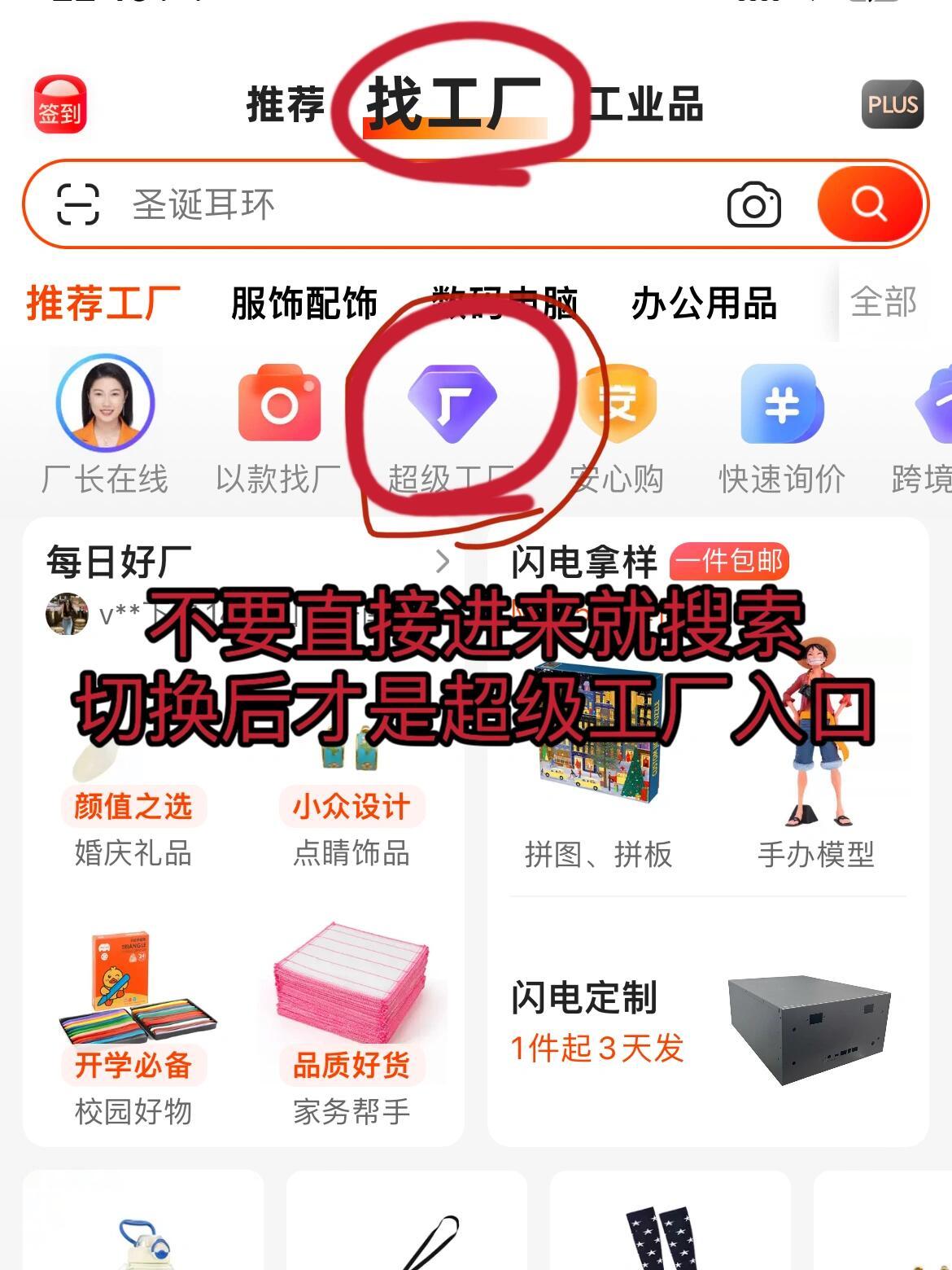Select the 服饰配饰 category
The image size is (952, 1270).
pos(304,303)
